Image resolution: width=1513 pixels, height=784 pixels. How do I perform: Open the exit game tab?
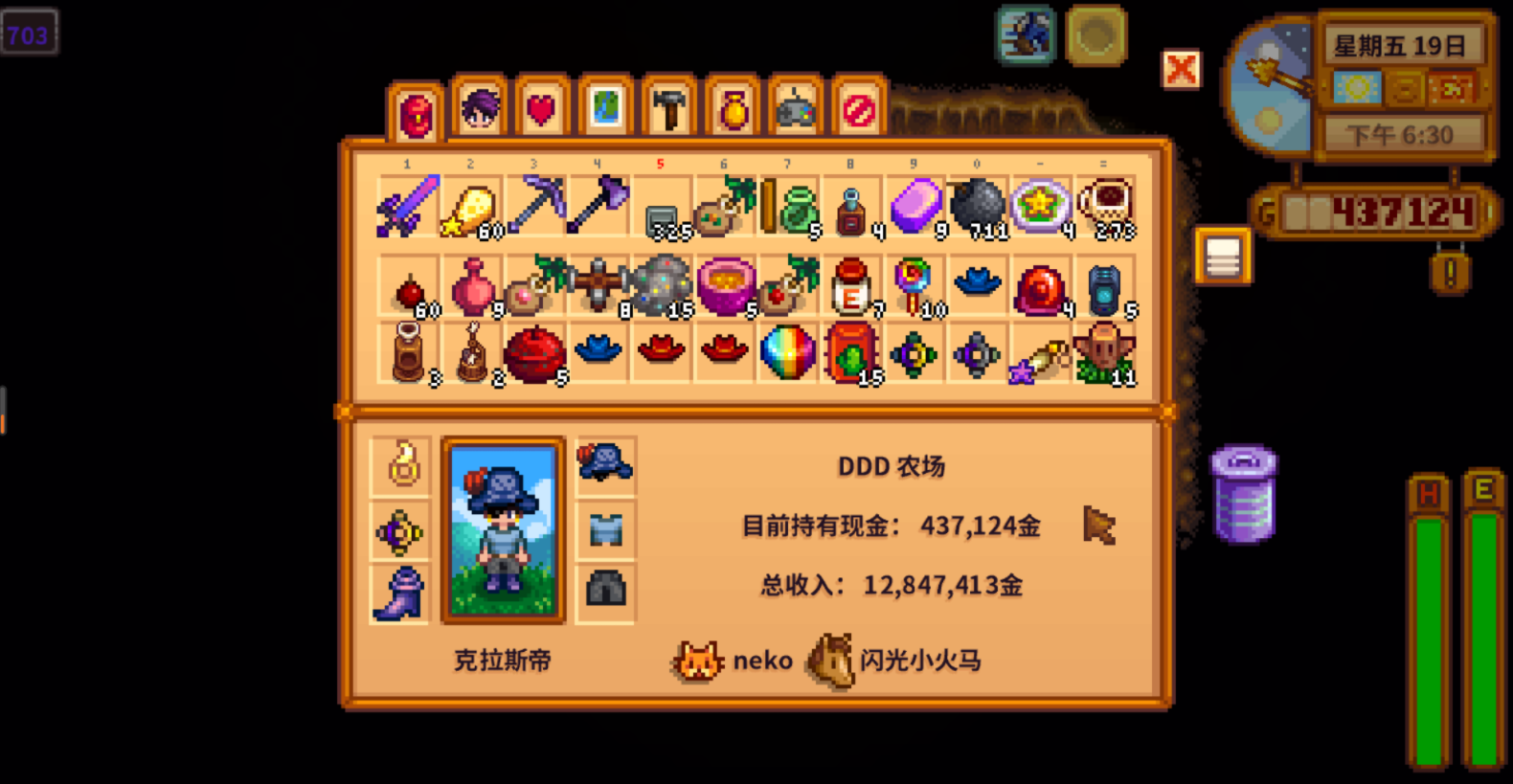(859, 109)
